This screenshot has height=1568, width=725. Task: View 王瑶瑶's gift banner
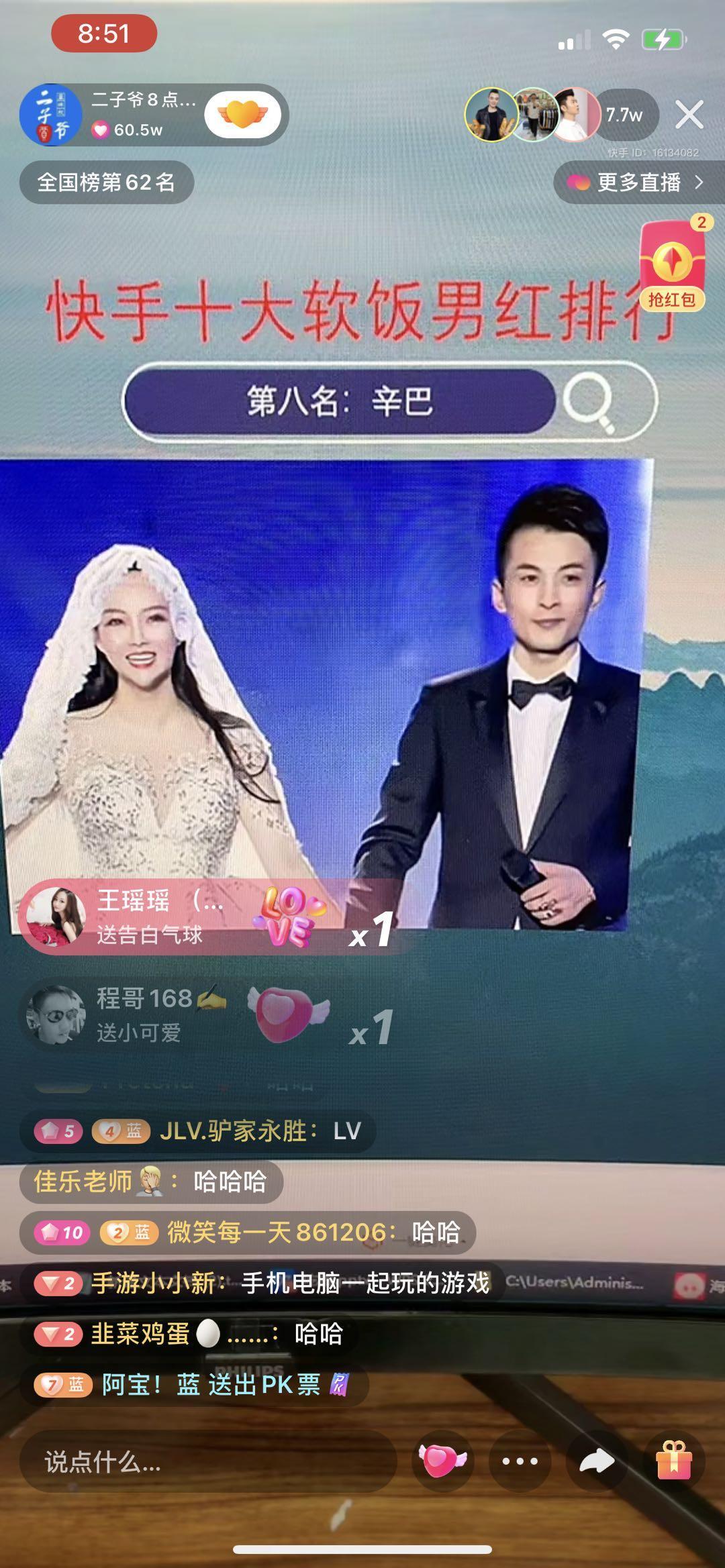[x=201, y=917]
